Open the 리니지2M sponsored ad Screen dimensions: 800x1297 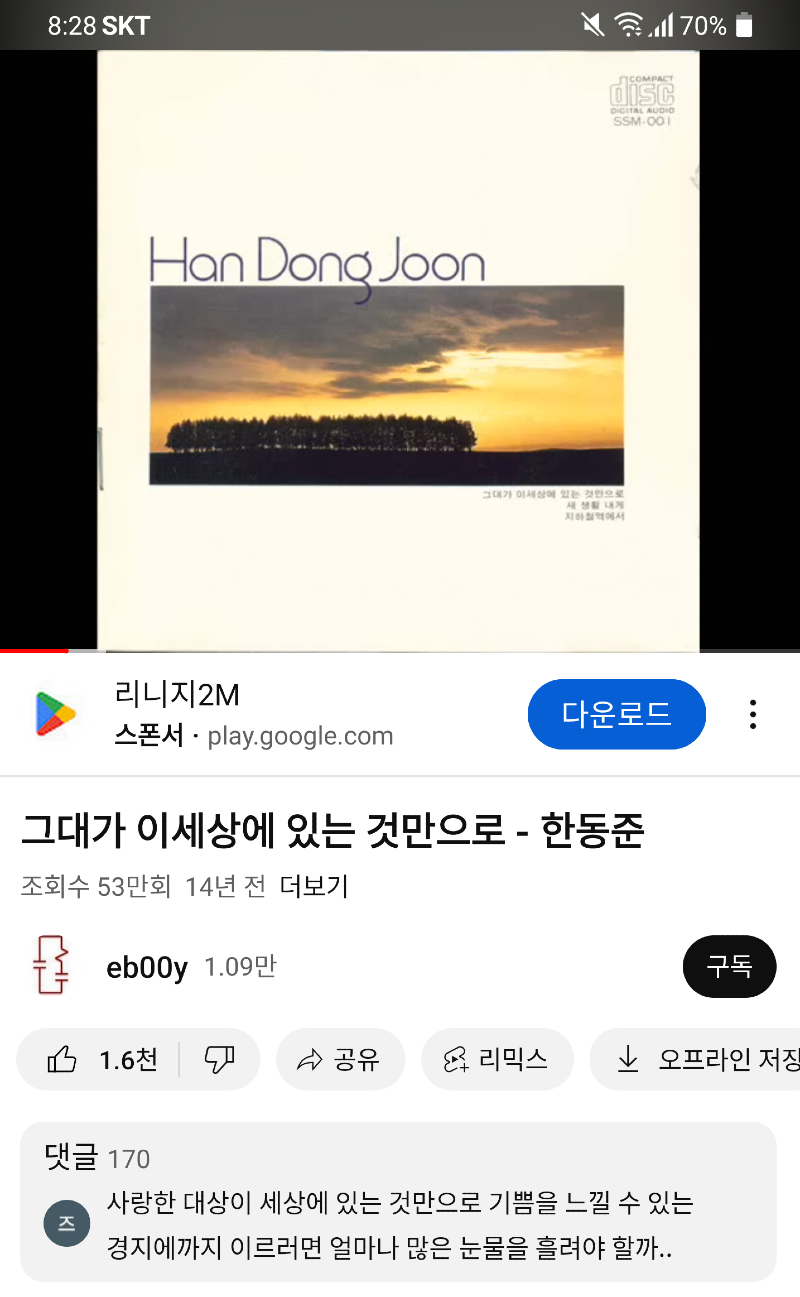250,714
